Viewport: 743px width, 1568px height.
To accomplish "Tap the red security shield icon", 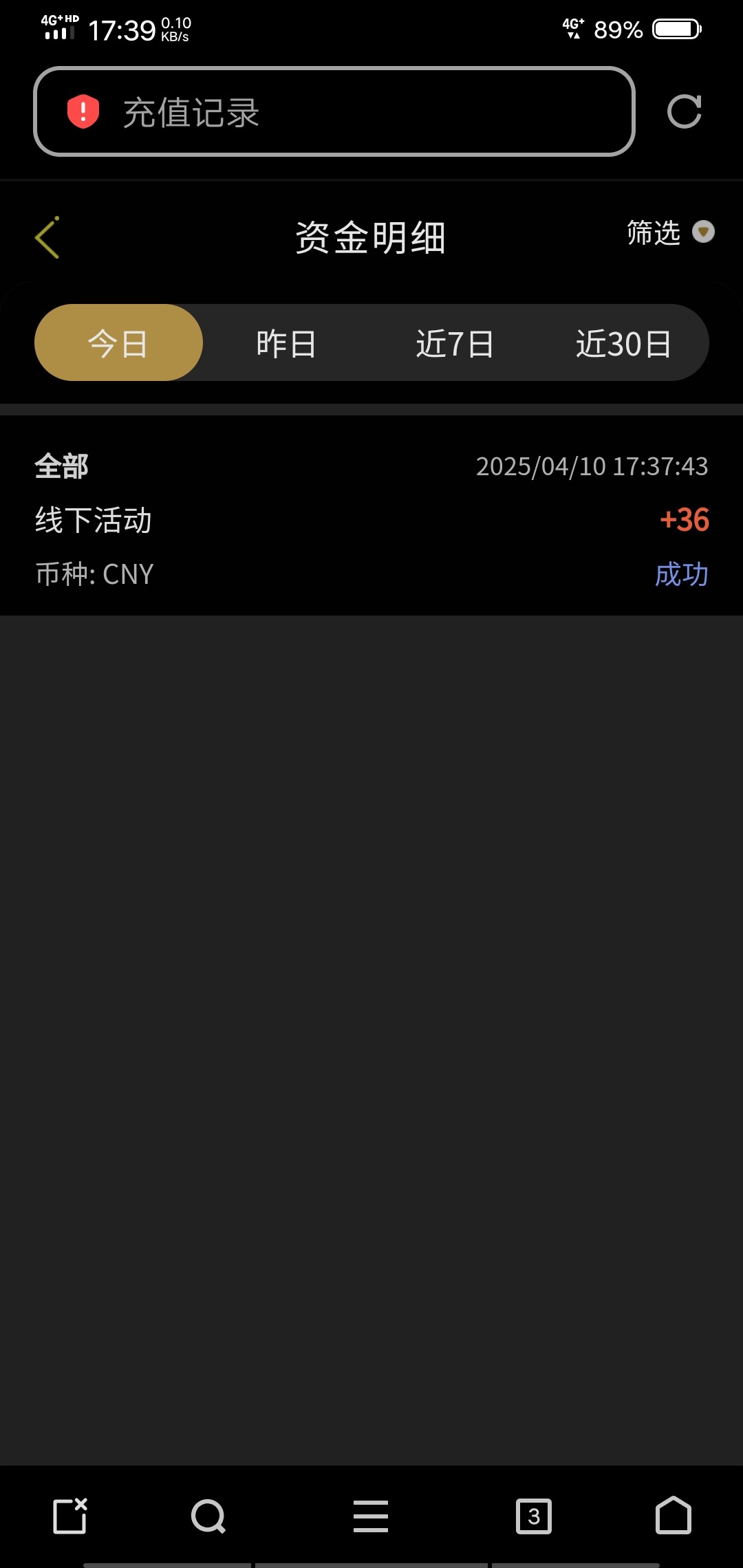I will click(83, 111).
